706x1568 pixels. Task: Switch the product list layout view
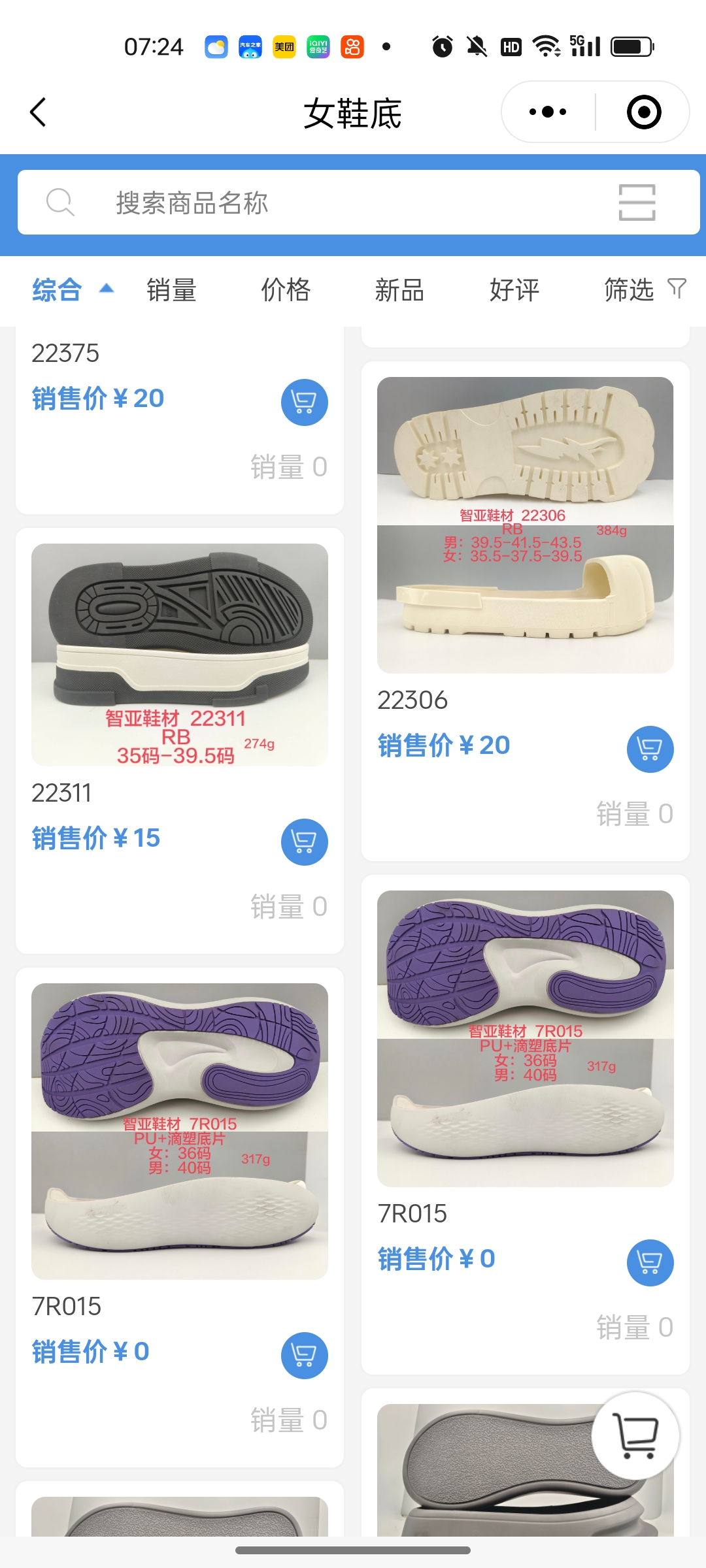[637, 203]
